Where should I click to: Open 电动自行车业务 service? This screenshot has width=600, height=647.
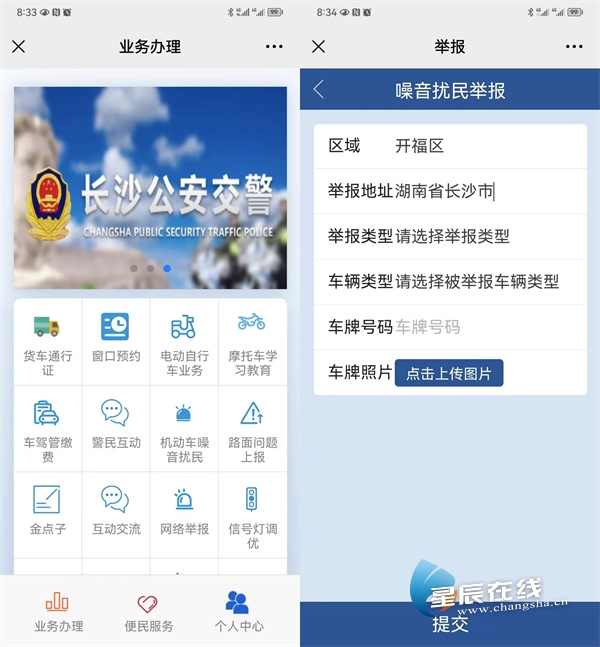click(183, 341)
